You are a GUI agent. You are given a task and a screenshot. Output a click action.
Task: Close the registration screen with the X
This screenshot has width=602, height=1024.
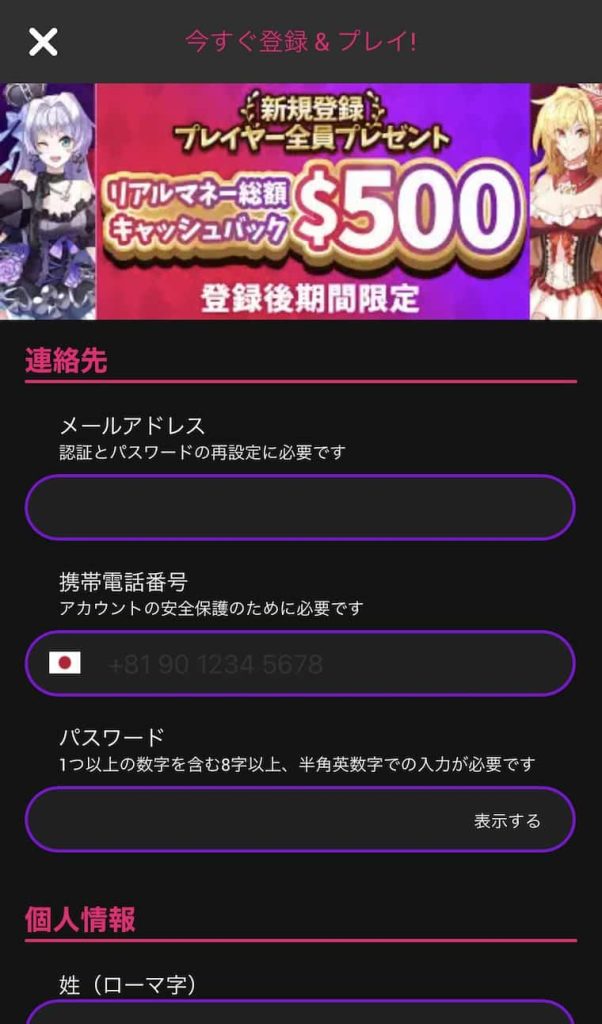[x=43, y=41]
